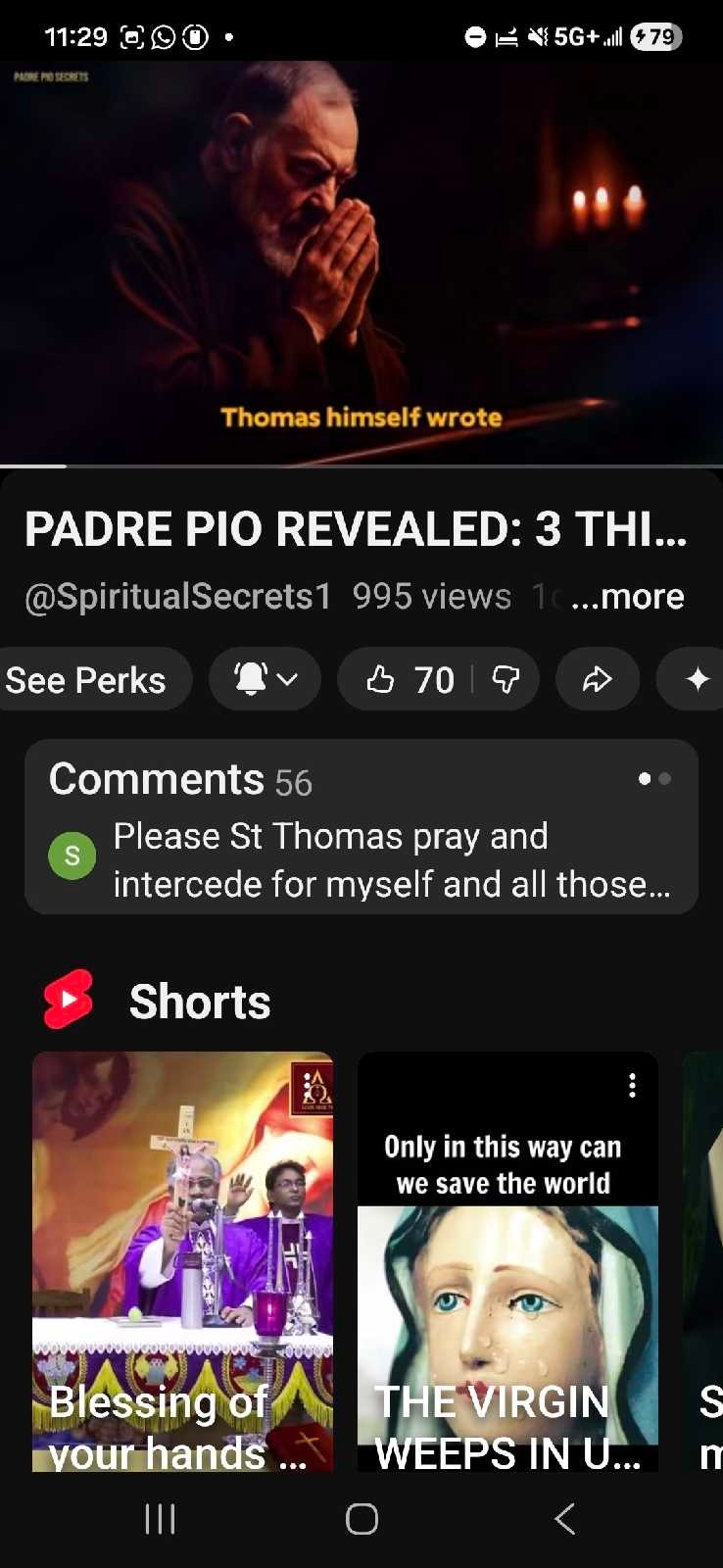Go back with the system back button
This screenshot has width=723, height=1568.
564,1519
